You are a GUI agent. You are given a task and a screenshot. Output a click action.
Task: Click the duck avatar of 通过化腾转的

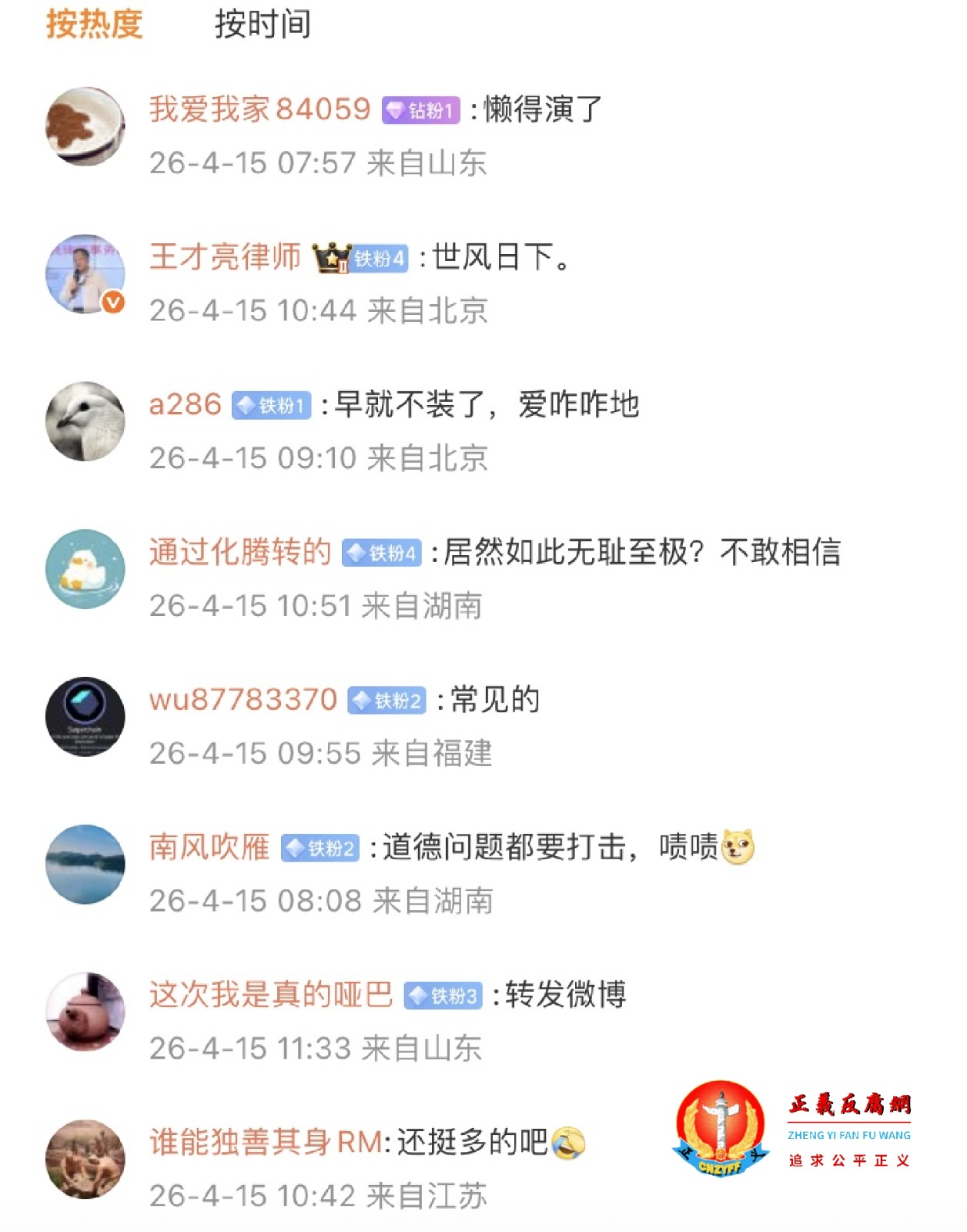pyautogui.click(x=85, y=568)
